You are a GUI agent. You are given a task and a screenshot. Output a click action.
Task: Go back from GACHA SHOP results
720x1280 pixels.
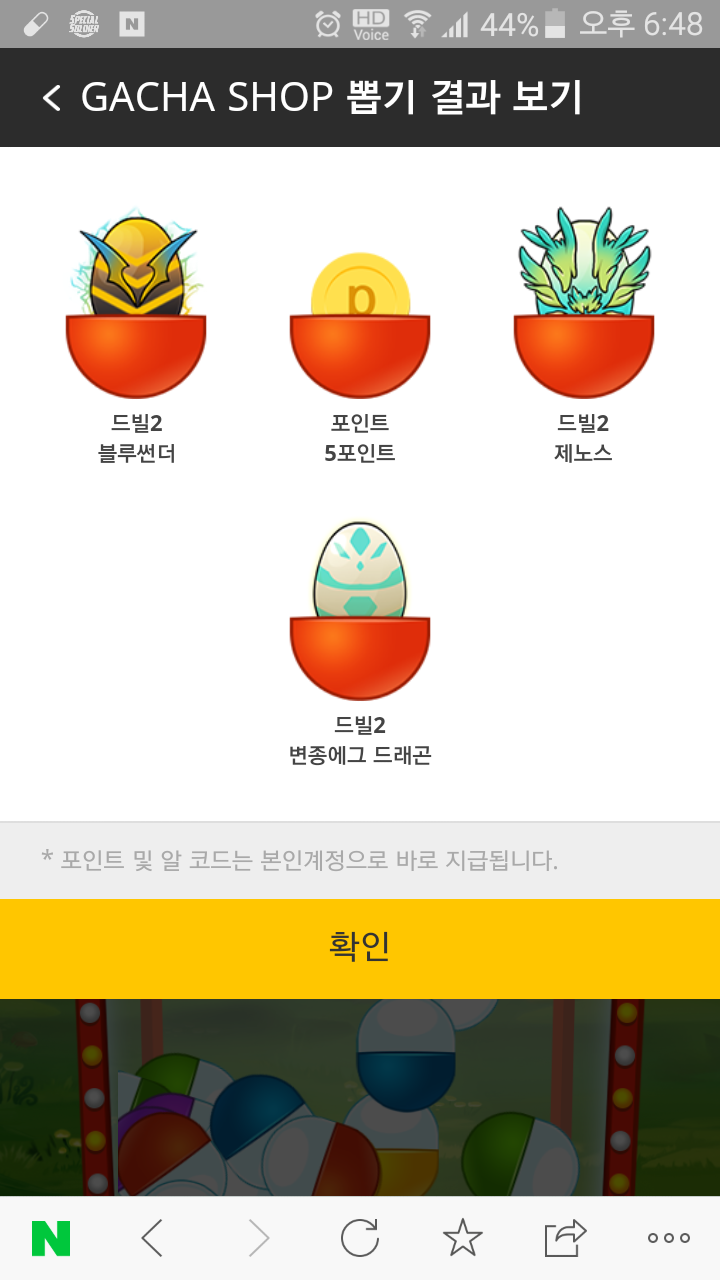point(52,98)
